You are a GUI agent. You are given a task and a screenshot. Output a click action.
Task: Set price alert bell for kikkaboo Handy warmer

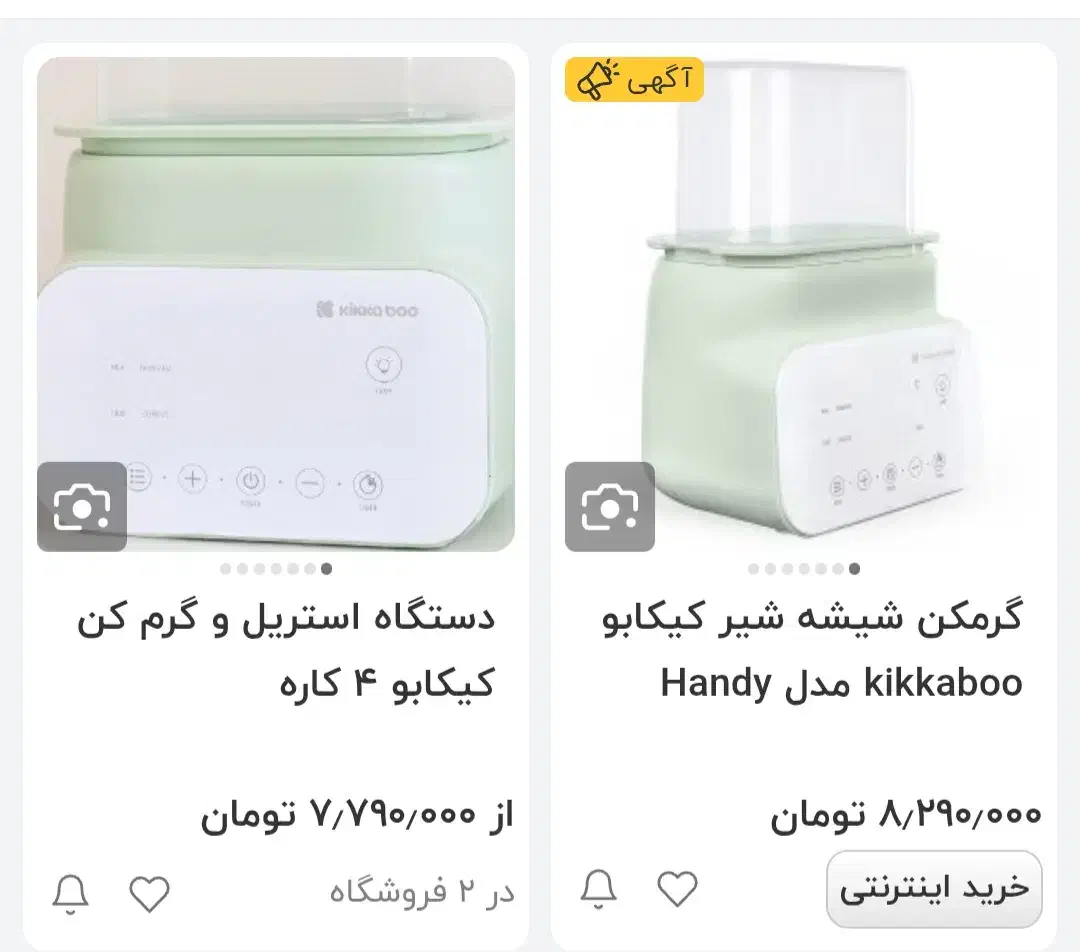[599, 889]
